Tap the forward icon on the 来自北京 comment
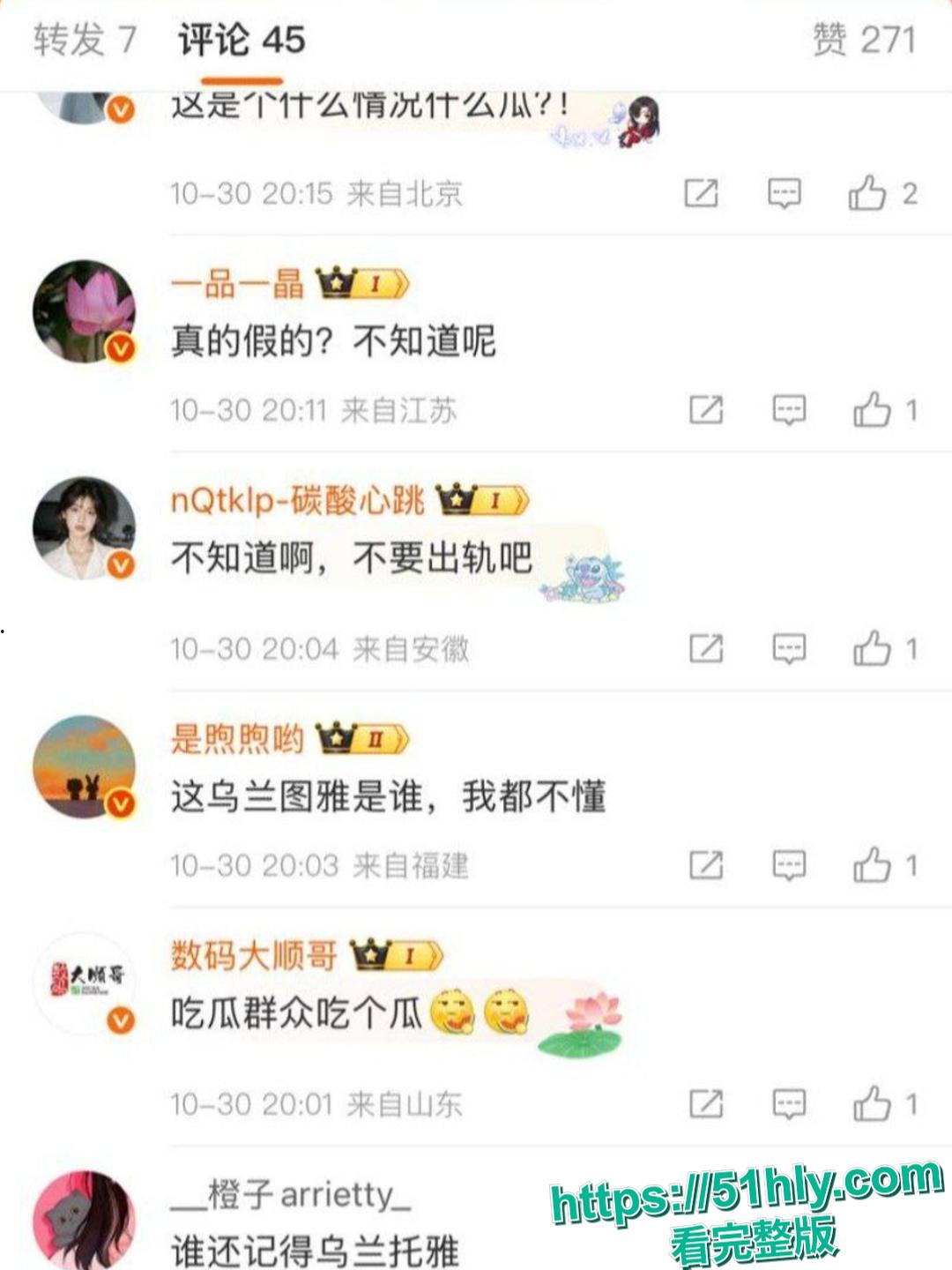The image size is (952, 1270). point(702,190)
